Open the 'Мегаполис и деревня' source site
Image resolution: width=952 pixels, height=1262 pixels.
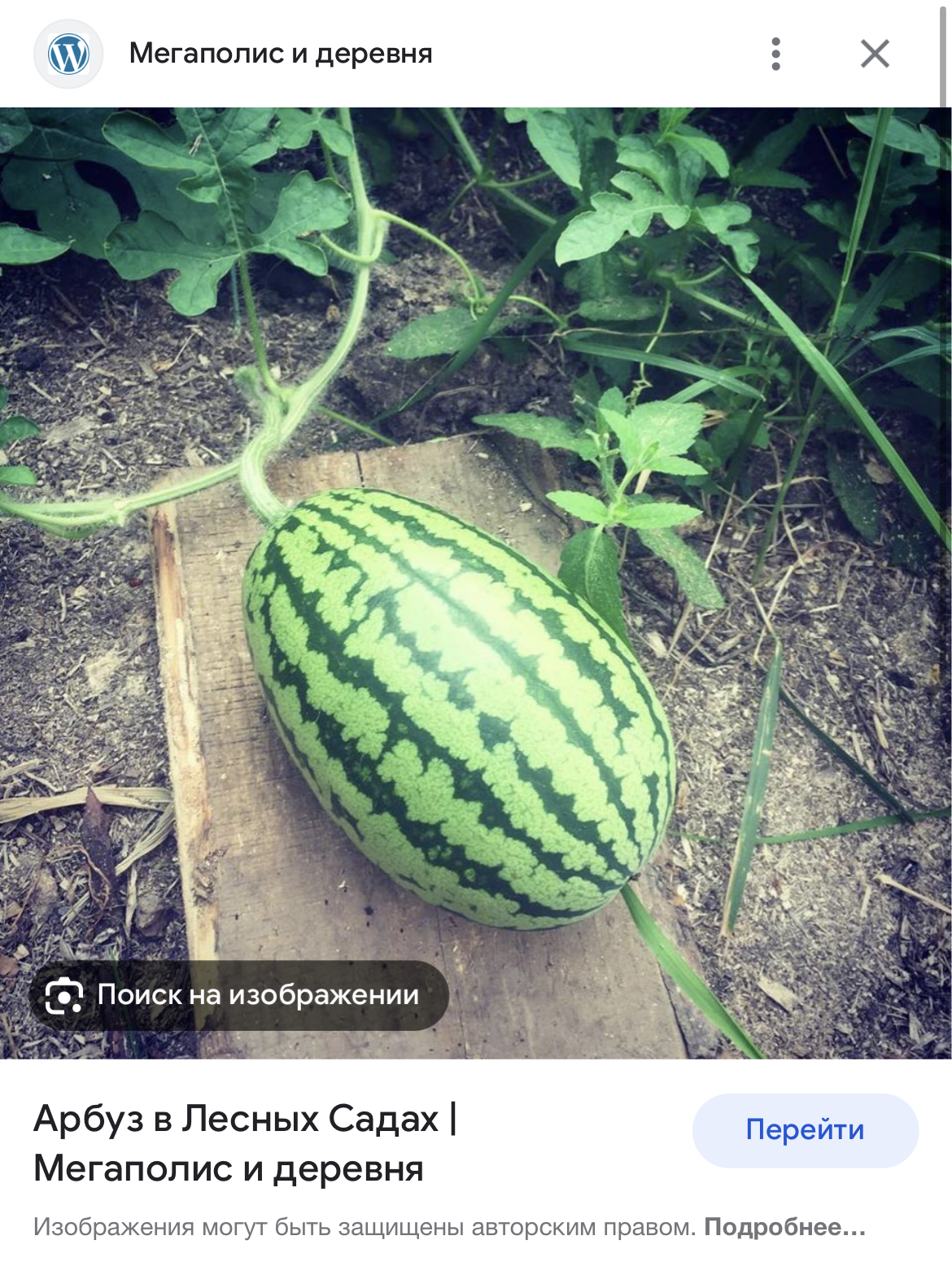pos(280,54)
